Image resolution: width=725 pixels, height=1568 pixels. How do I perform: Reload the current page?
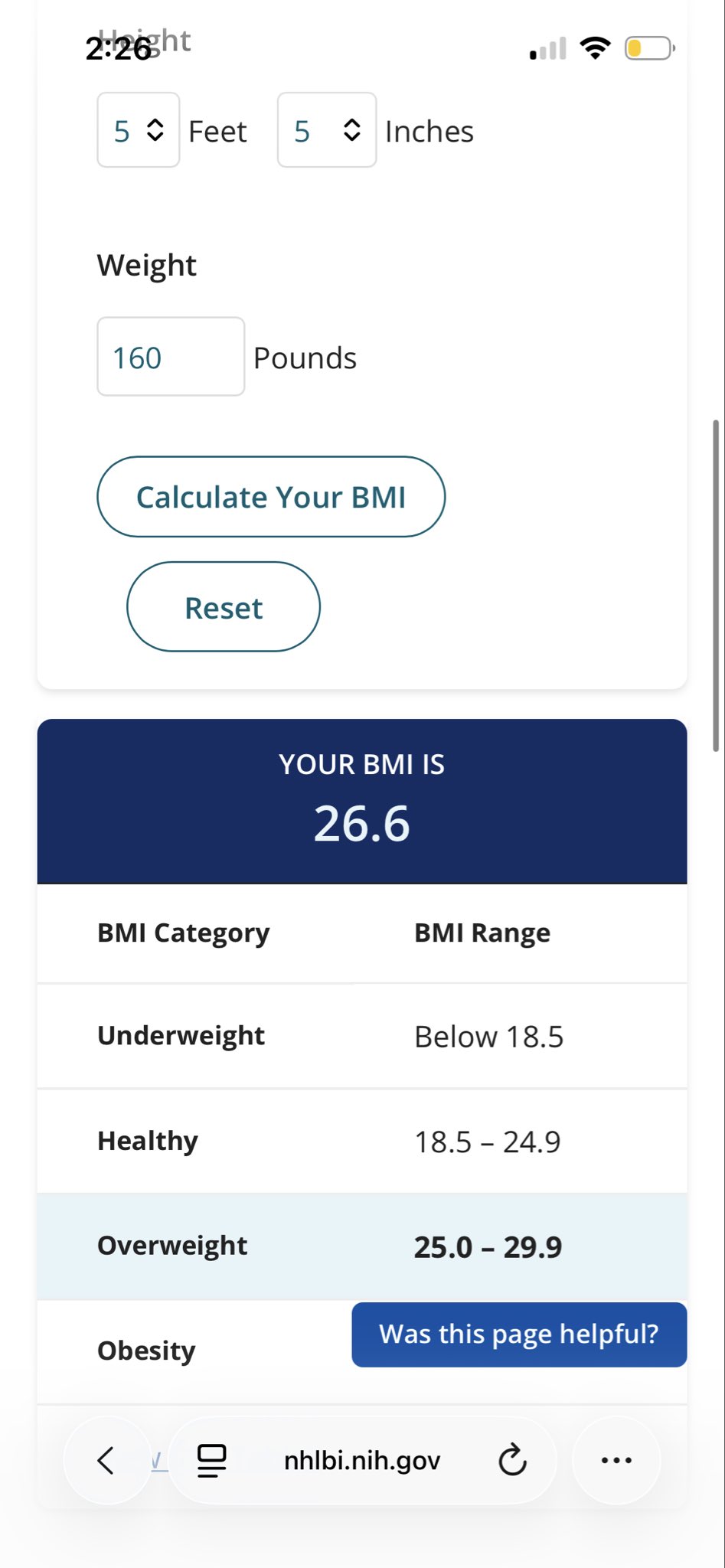(512, 1460)
